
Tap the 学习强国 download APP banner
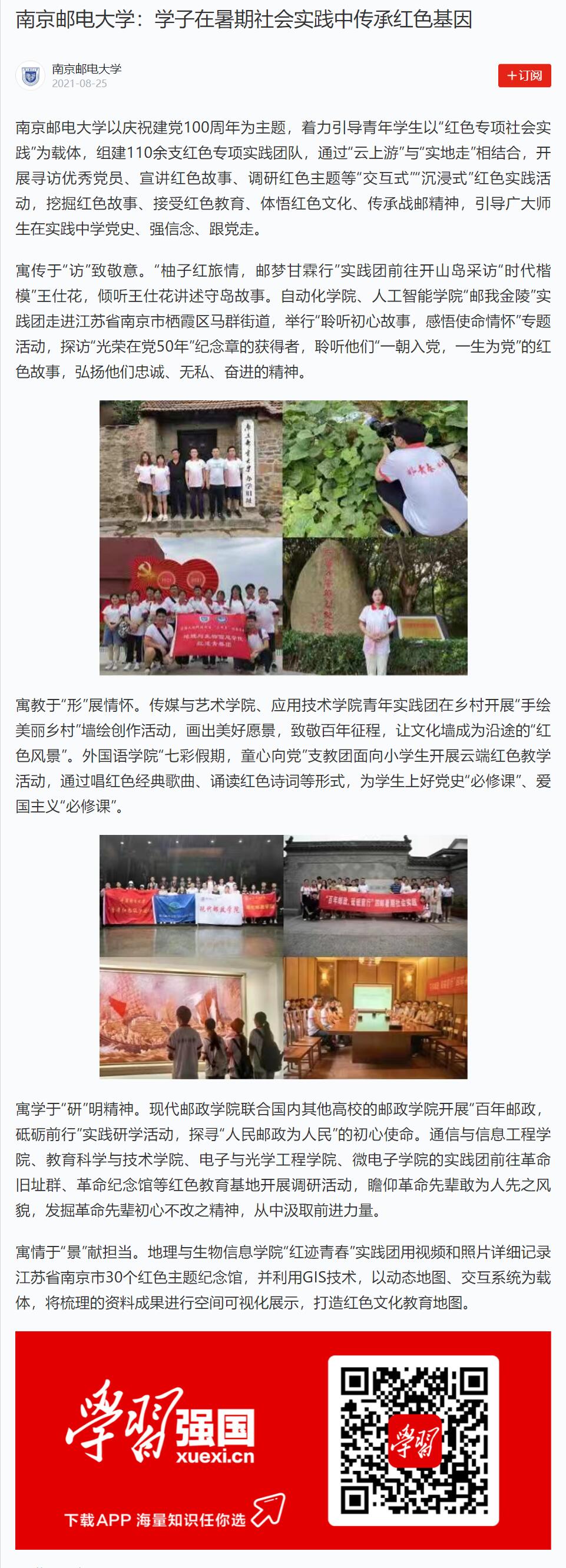(x=282, y=1440)
